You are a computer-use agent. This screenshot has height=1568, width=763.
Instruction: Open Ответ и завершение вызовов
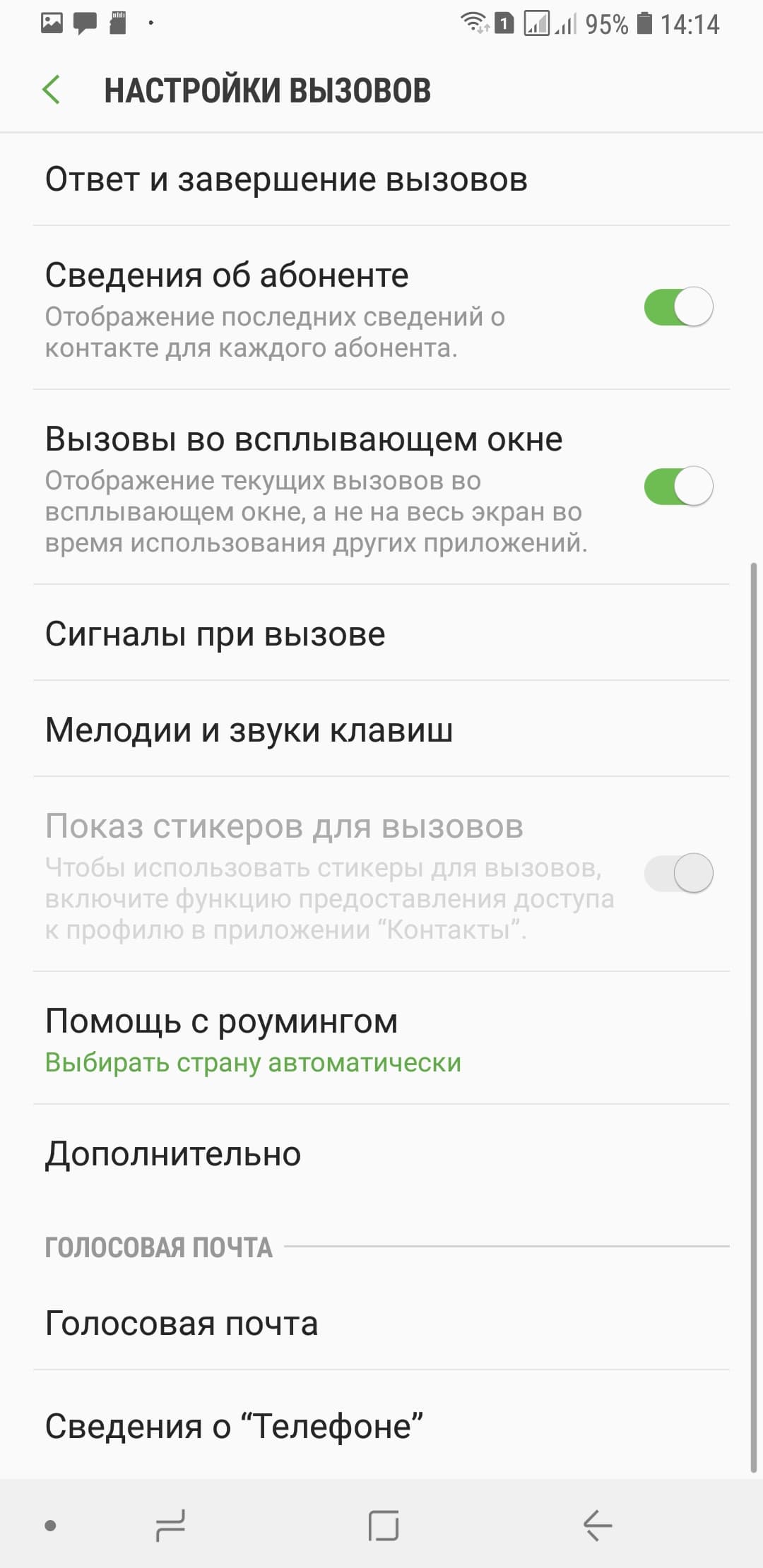[286, 179]
